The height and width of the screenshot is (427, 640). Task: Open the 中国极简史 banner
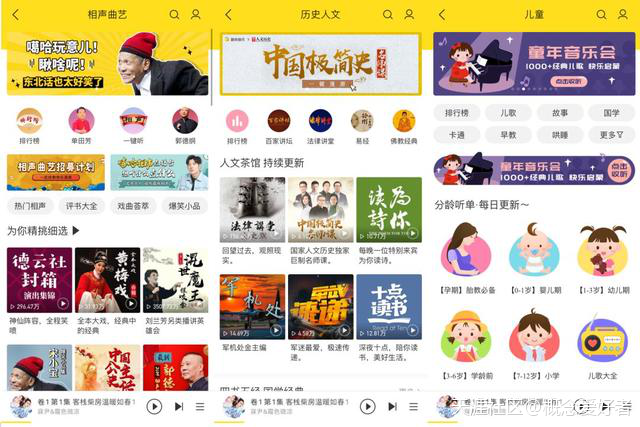[319, 63]
